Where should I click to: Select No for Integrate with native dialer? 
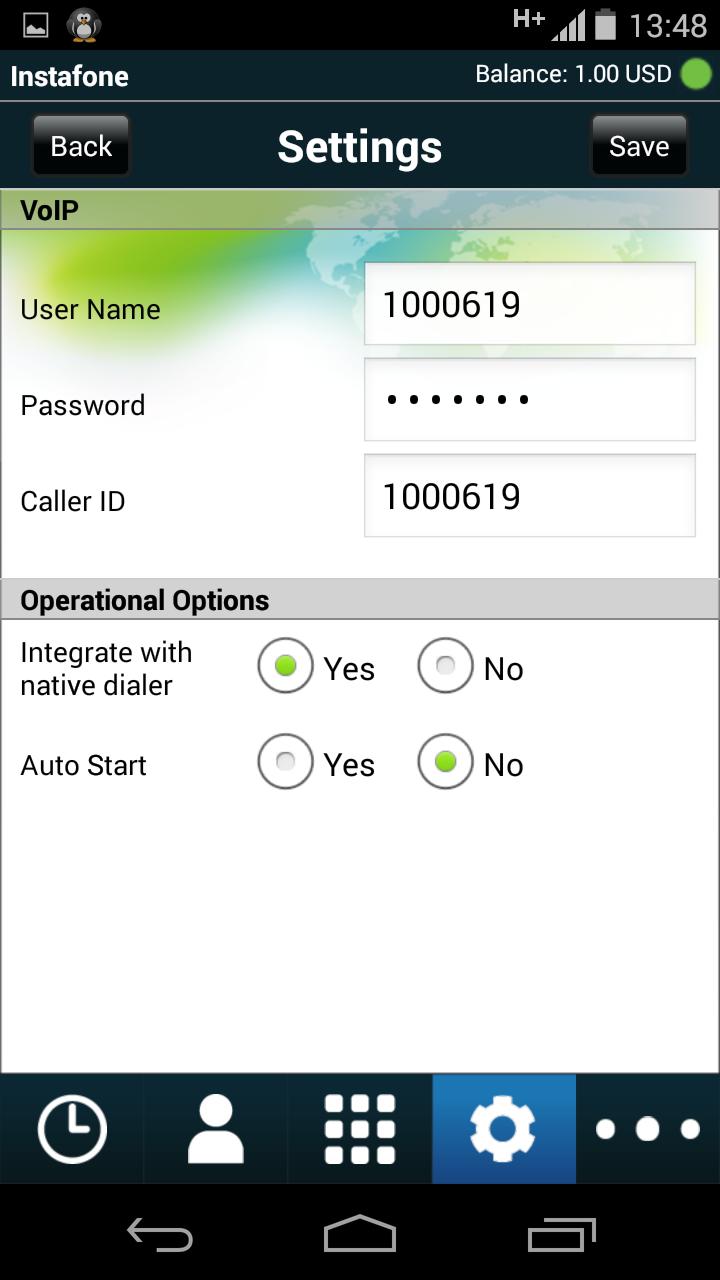click(x=446, y=666)
